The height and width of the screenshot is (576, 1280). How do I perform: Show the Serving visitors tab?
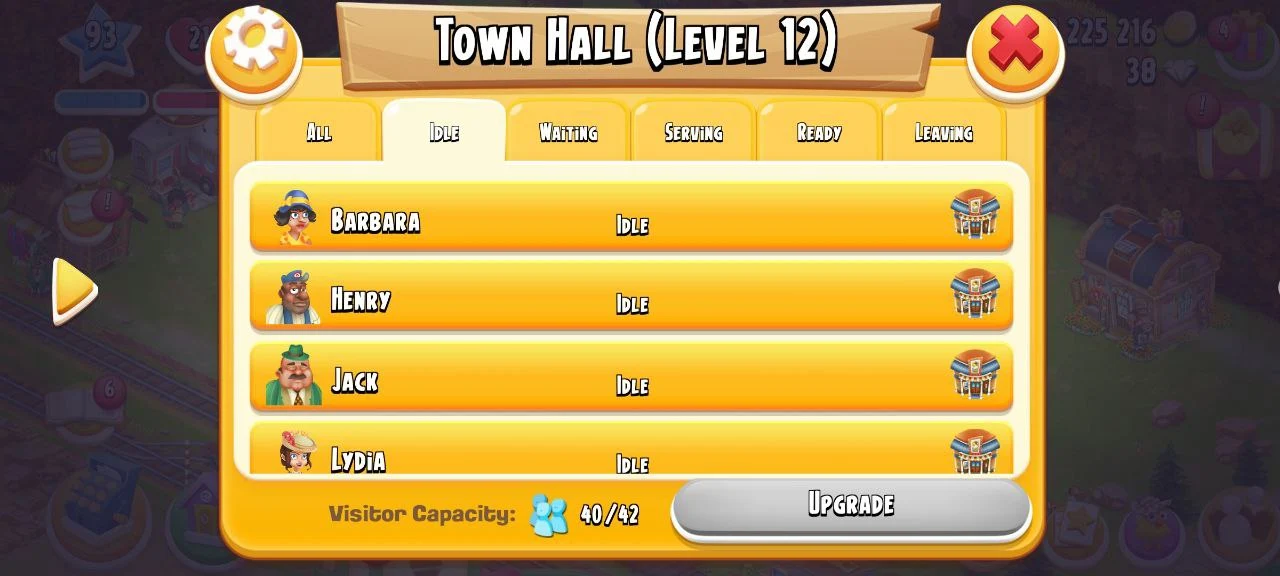coord(693,132)
